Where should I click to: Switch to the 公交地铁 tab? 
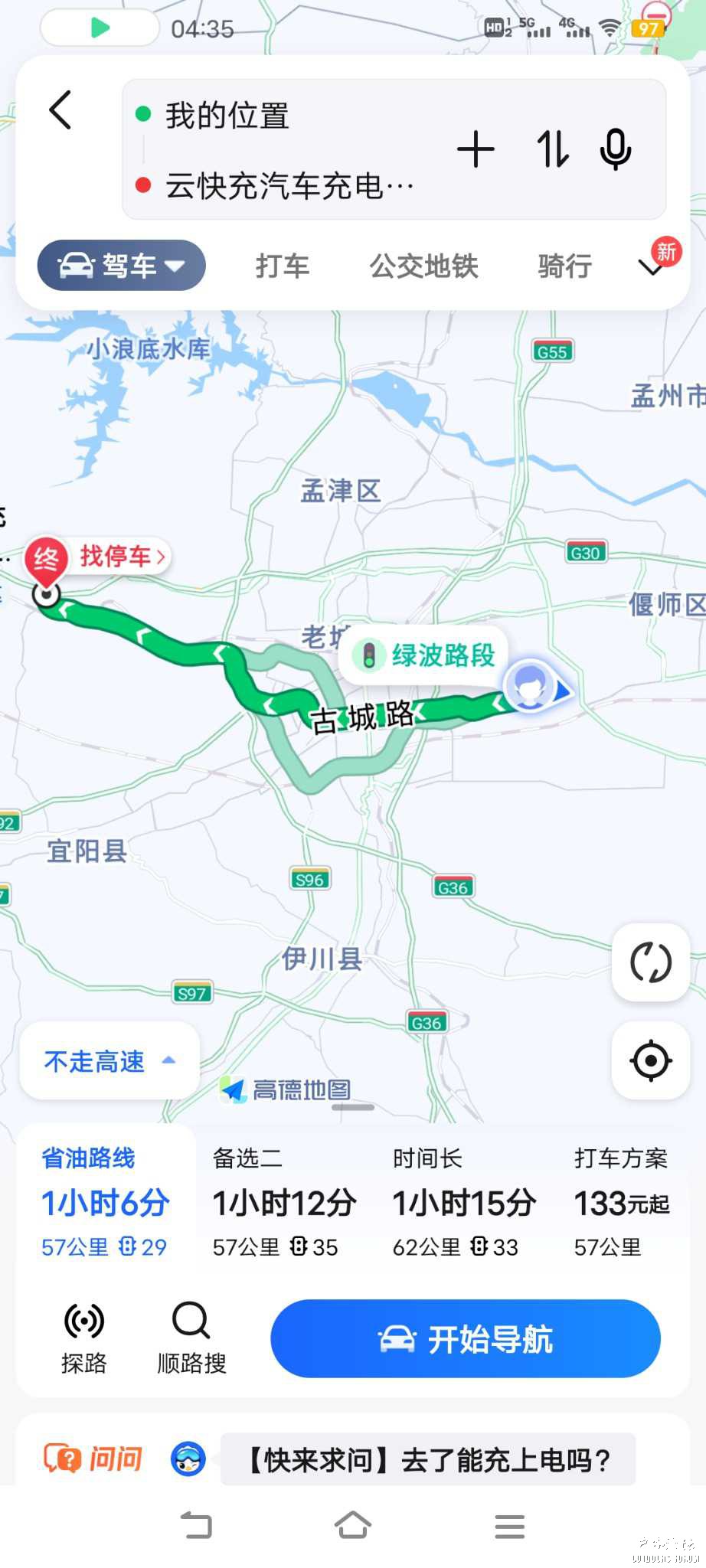(423, 266)
